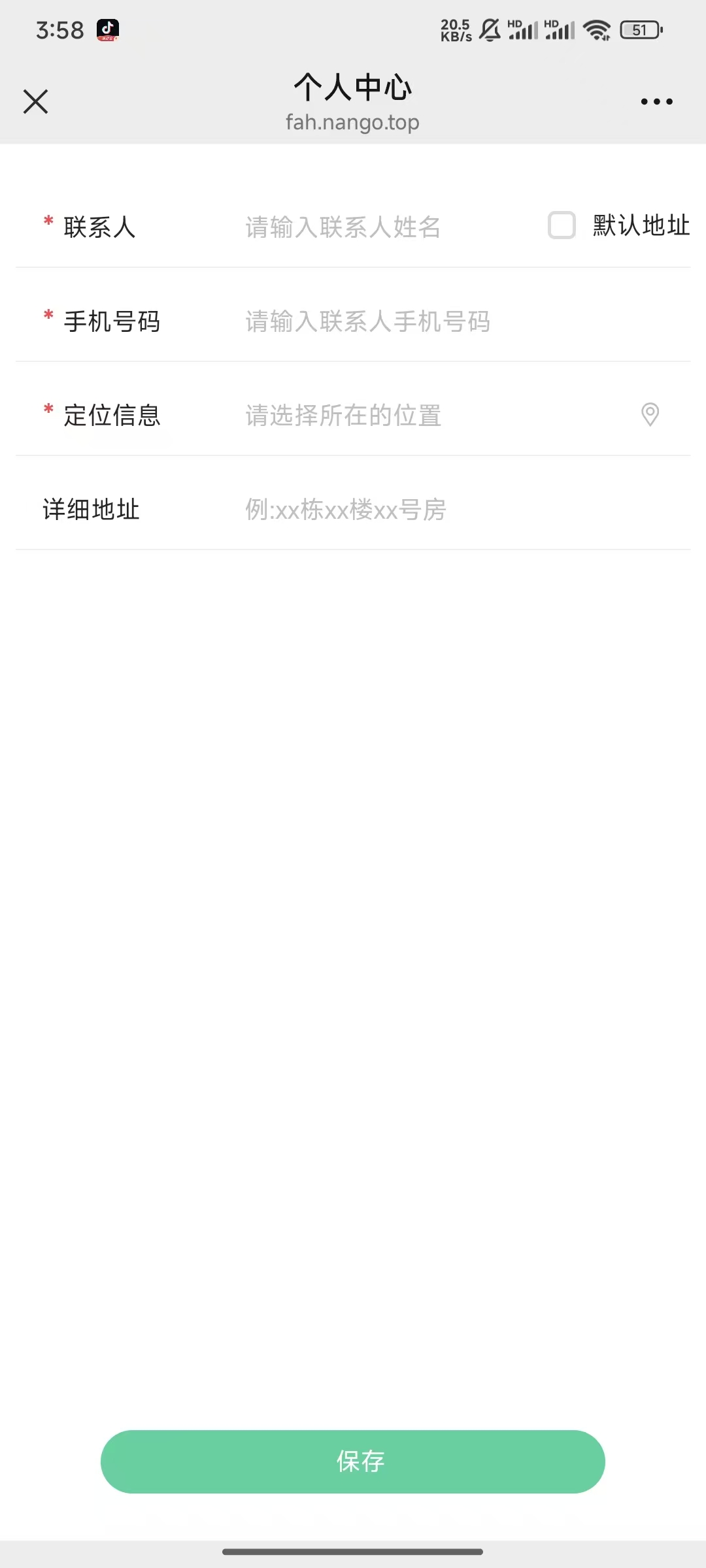This screenshot has height=1568, width=706.
Task: Check the 默认地址 checkbox
Action: tap(562, 225)
